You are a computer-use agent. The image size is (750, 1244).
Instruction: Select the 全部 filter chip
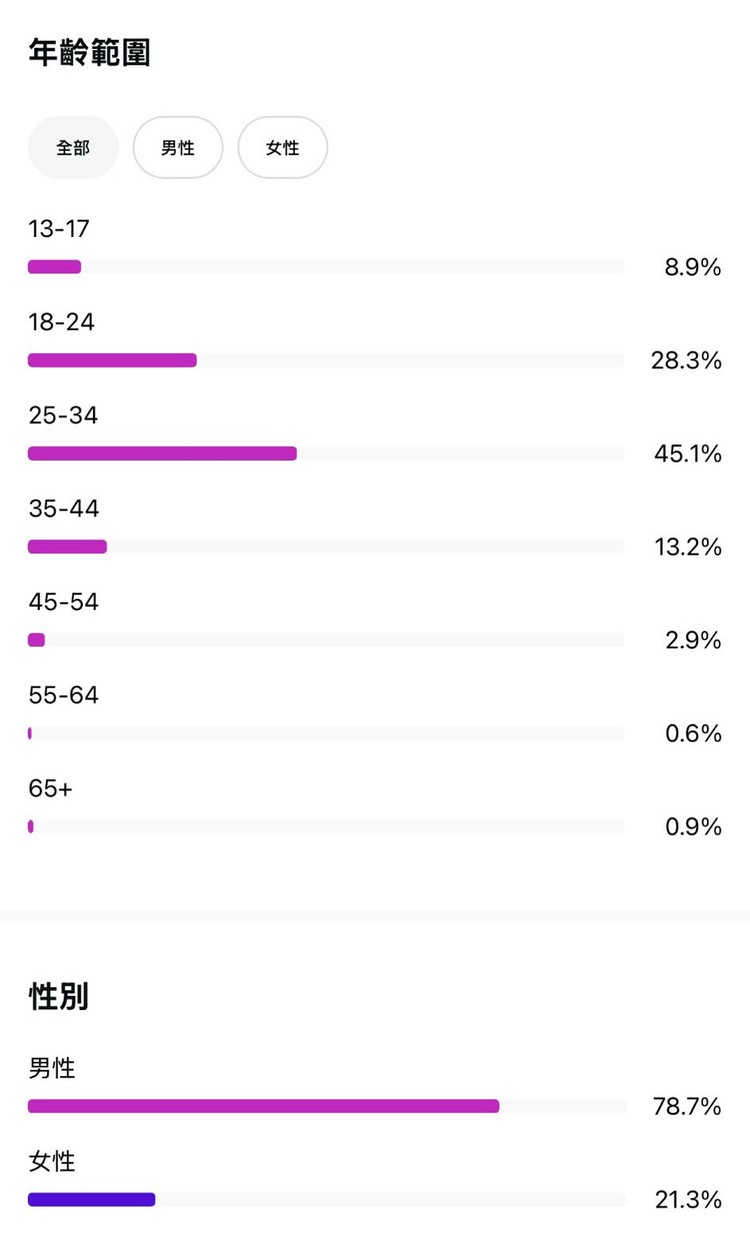pyautogui.click(x=73, y=148)
